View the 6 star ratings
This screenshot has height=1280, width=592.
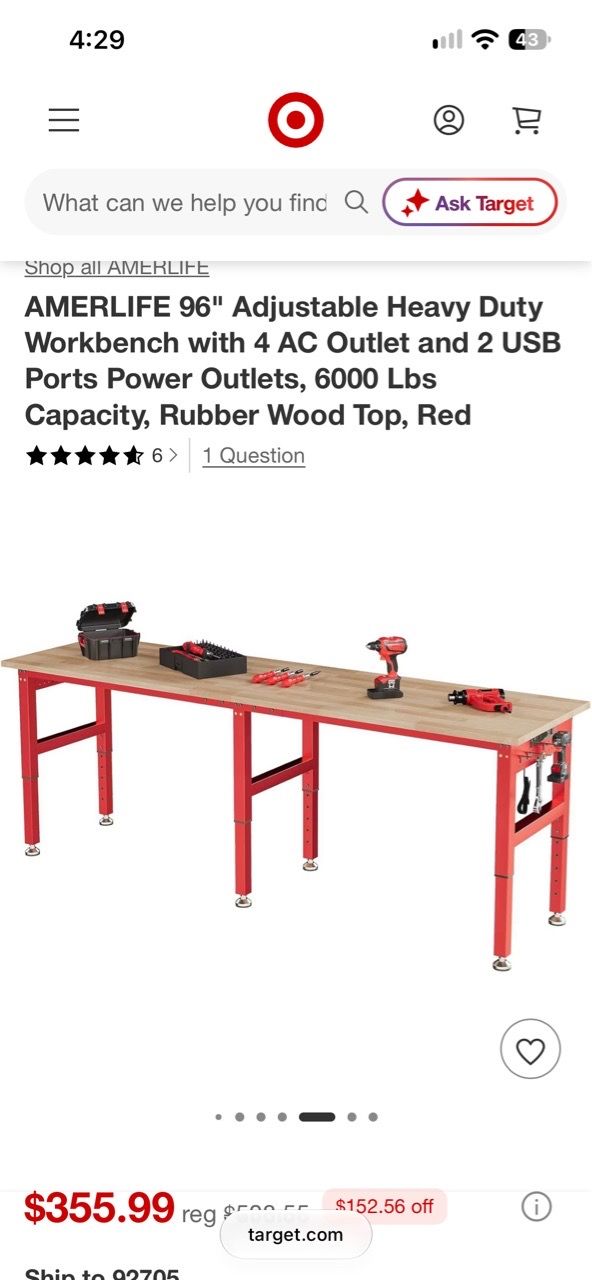click(x=102, y=456)
